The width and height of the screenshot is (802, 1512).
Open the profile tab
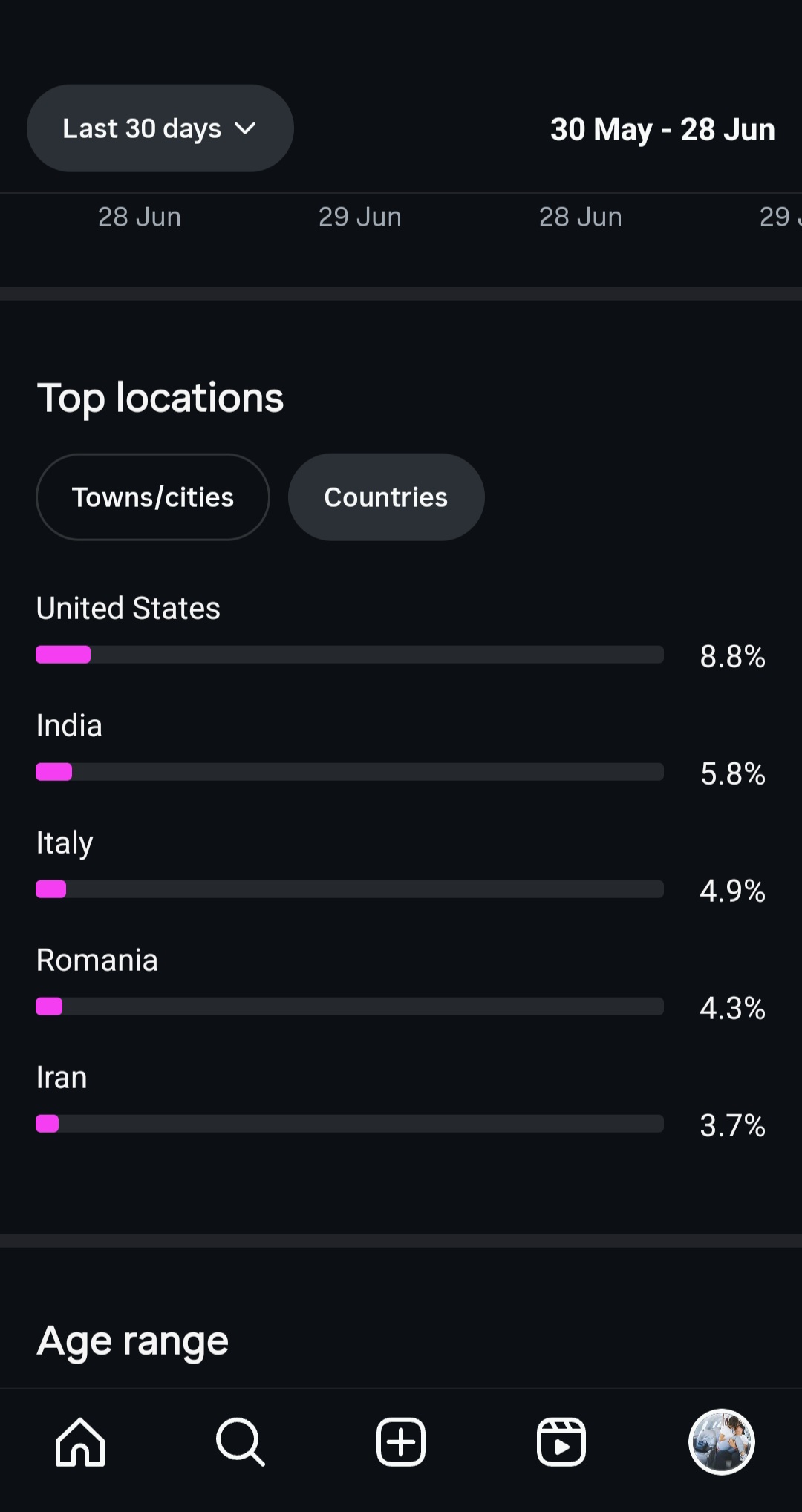click(x=722, y=1441)
